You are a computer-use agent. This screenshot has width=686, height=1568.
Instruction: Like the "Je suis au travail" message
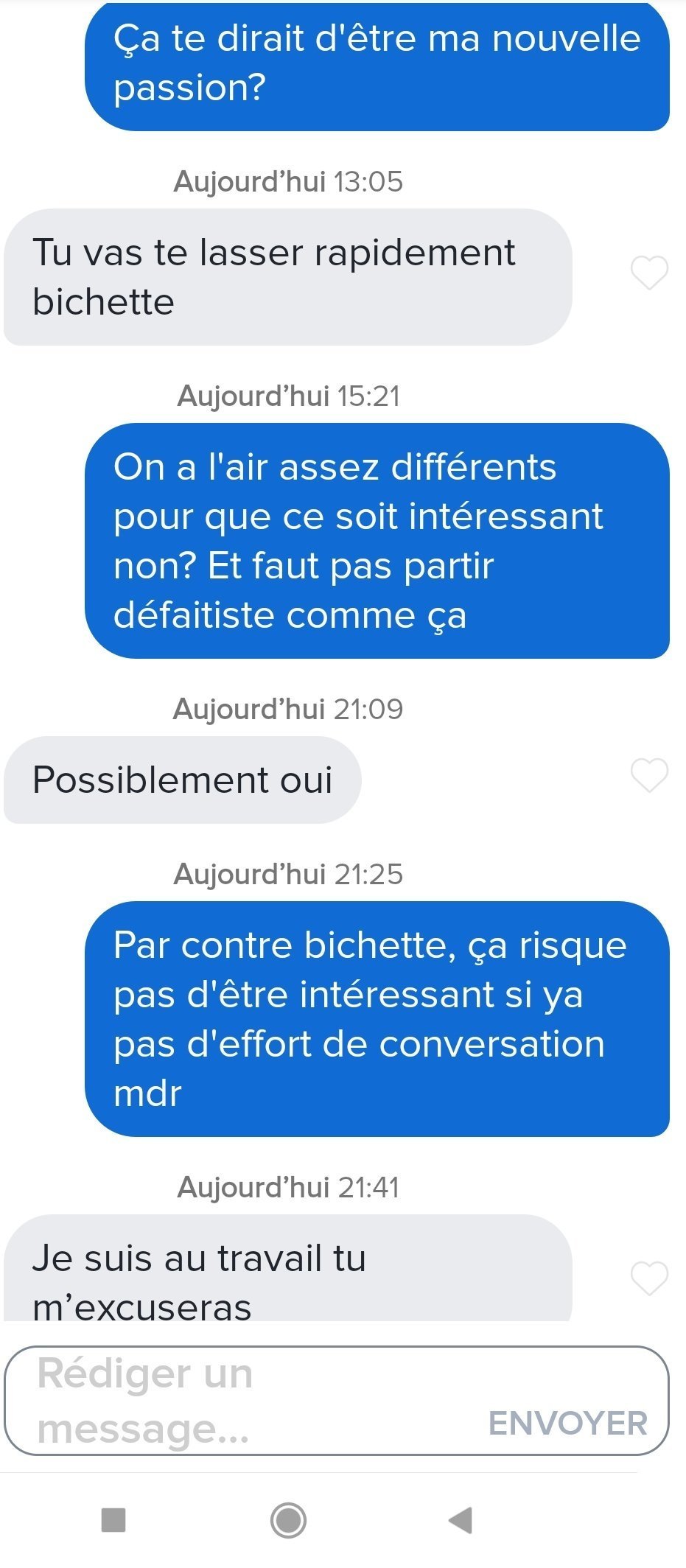pyautogui.click(x=649, y=1278)
